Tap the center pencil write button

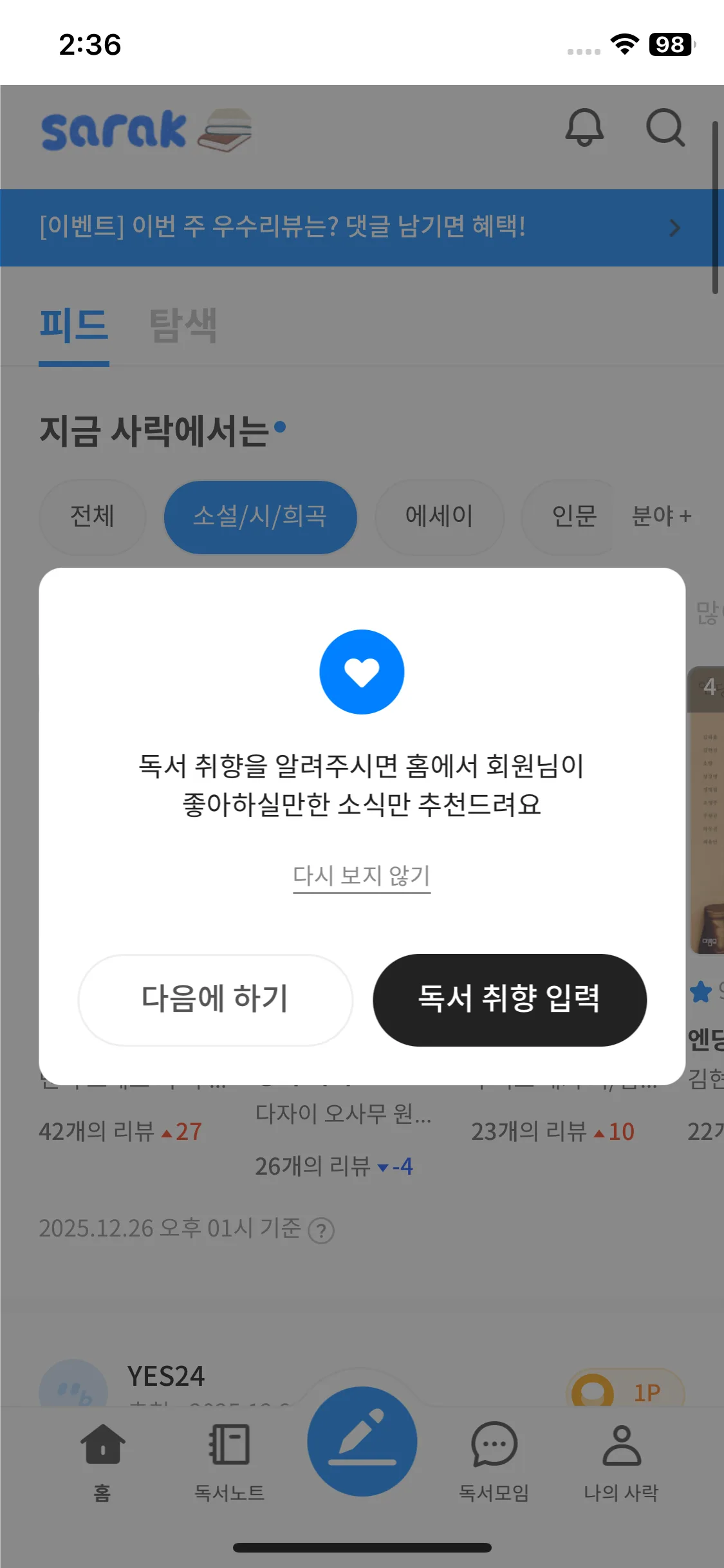[x=362, y=1441]
